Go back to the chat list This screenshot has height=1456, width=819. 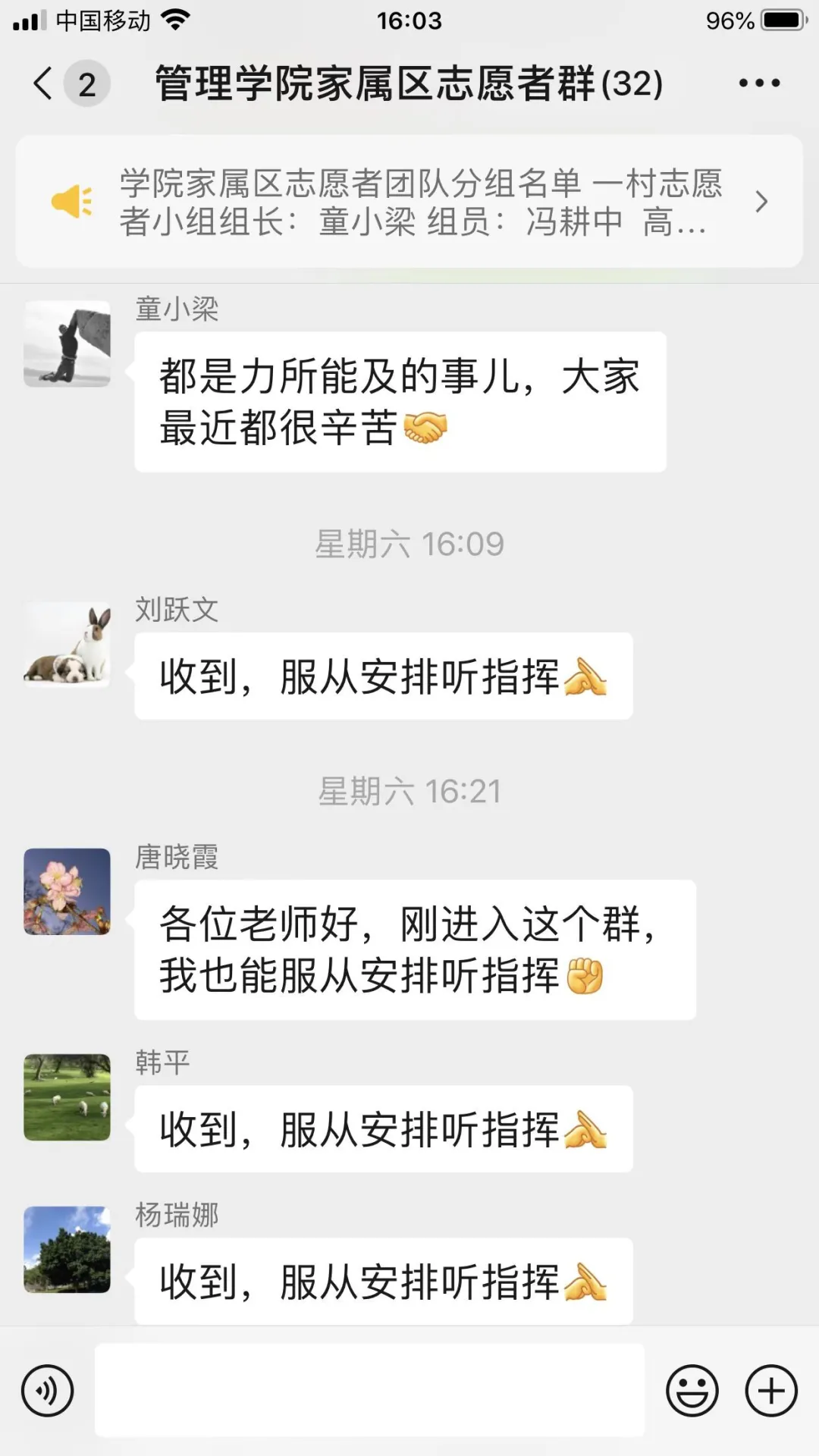point(45,83)
